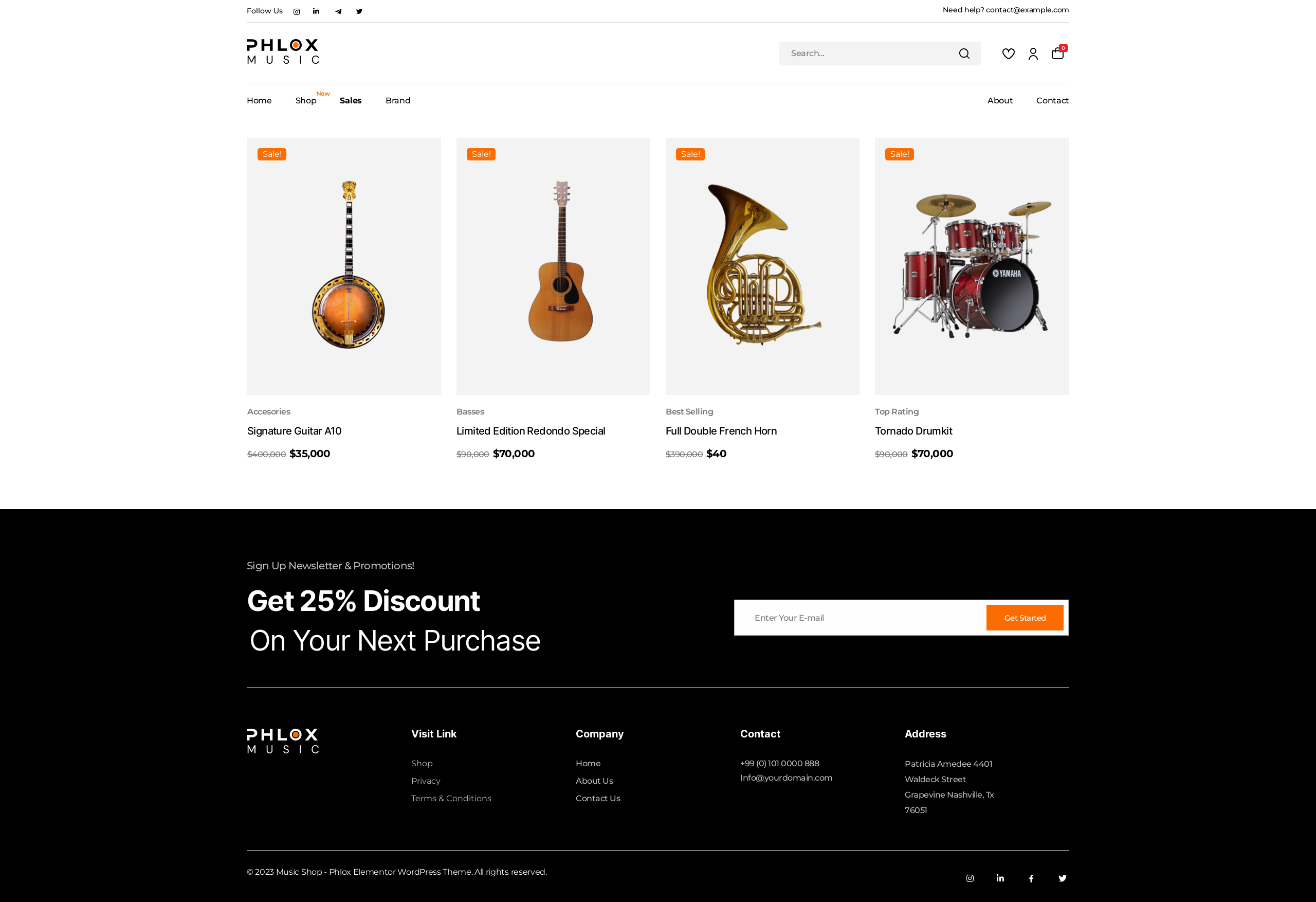Open the Shop menu item
This screenshot has width=1316, height=902.
[306, 101]
